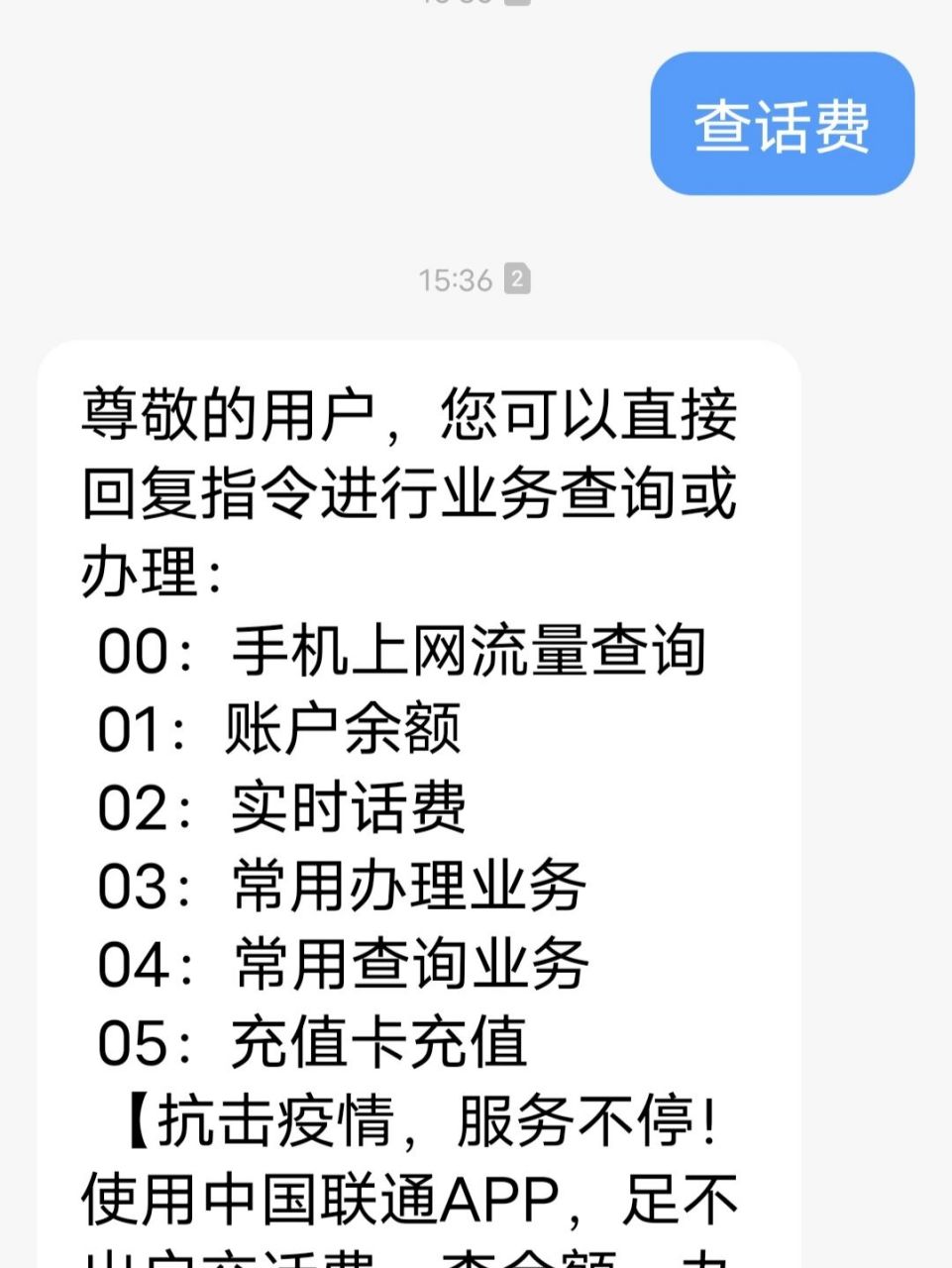
Task: Tap the SIM 2 card icon beside 15:36 timestamp
Action: click(x=517, y=280)
